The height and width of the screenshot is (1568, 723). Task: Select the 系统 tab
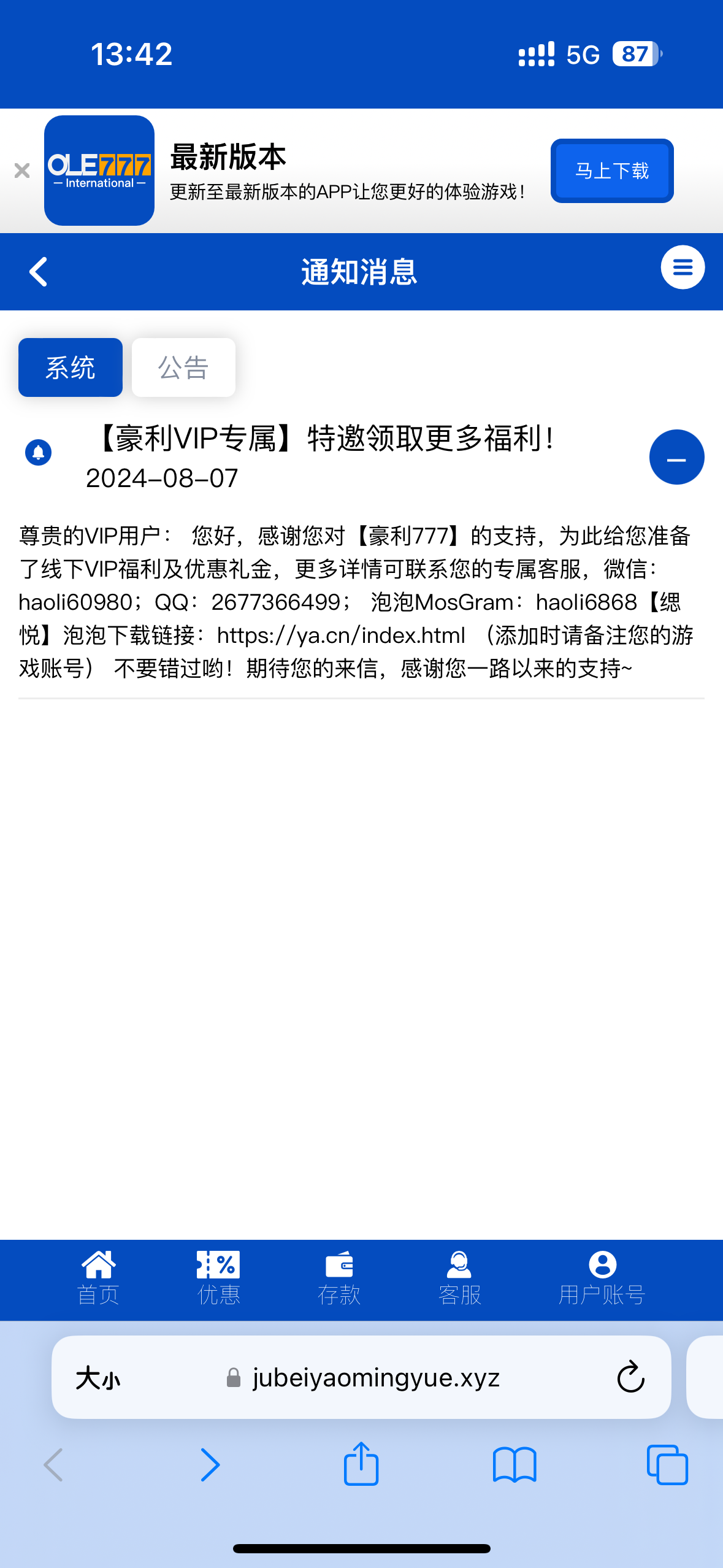[71, 367]
